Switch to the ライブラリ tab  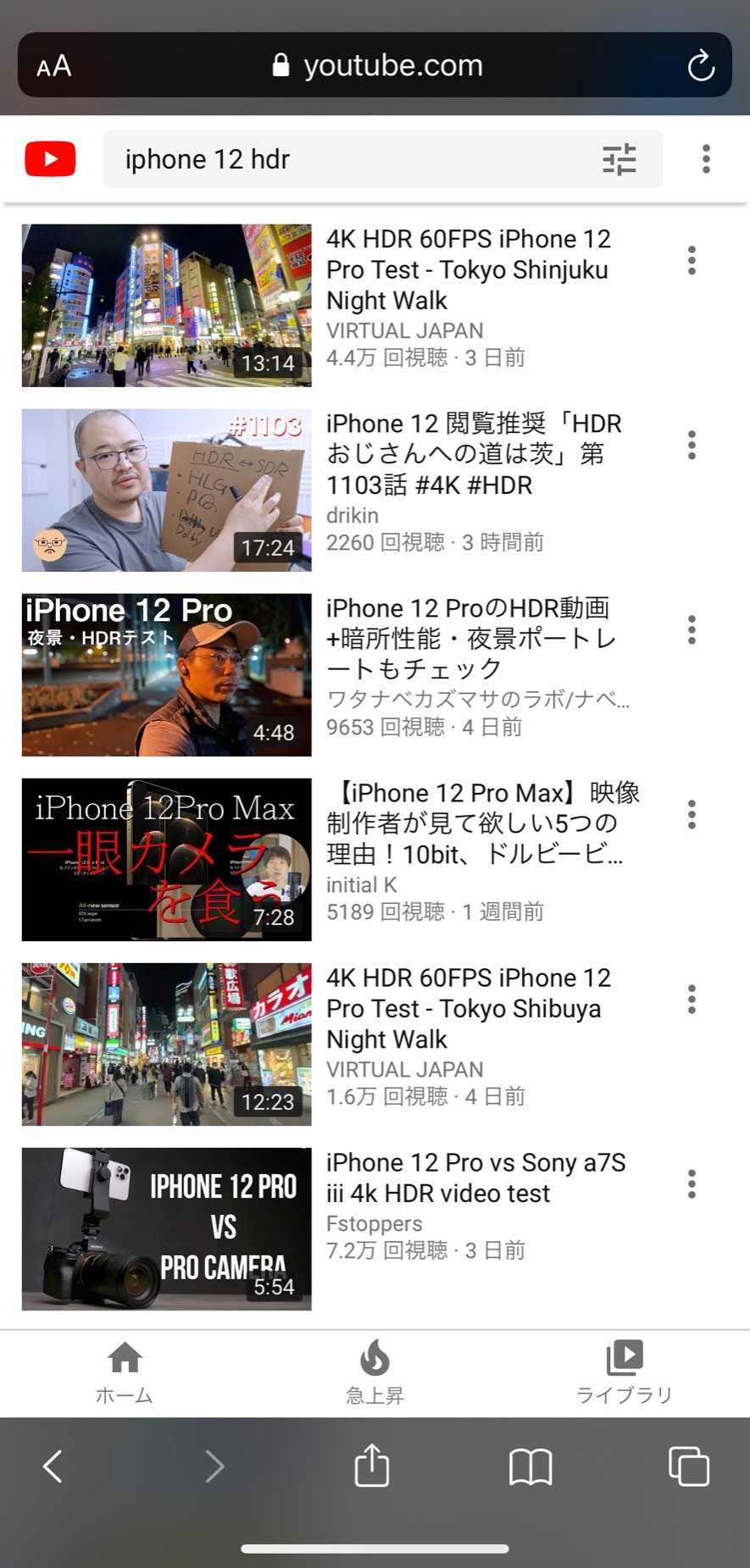click(625, 1373)
